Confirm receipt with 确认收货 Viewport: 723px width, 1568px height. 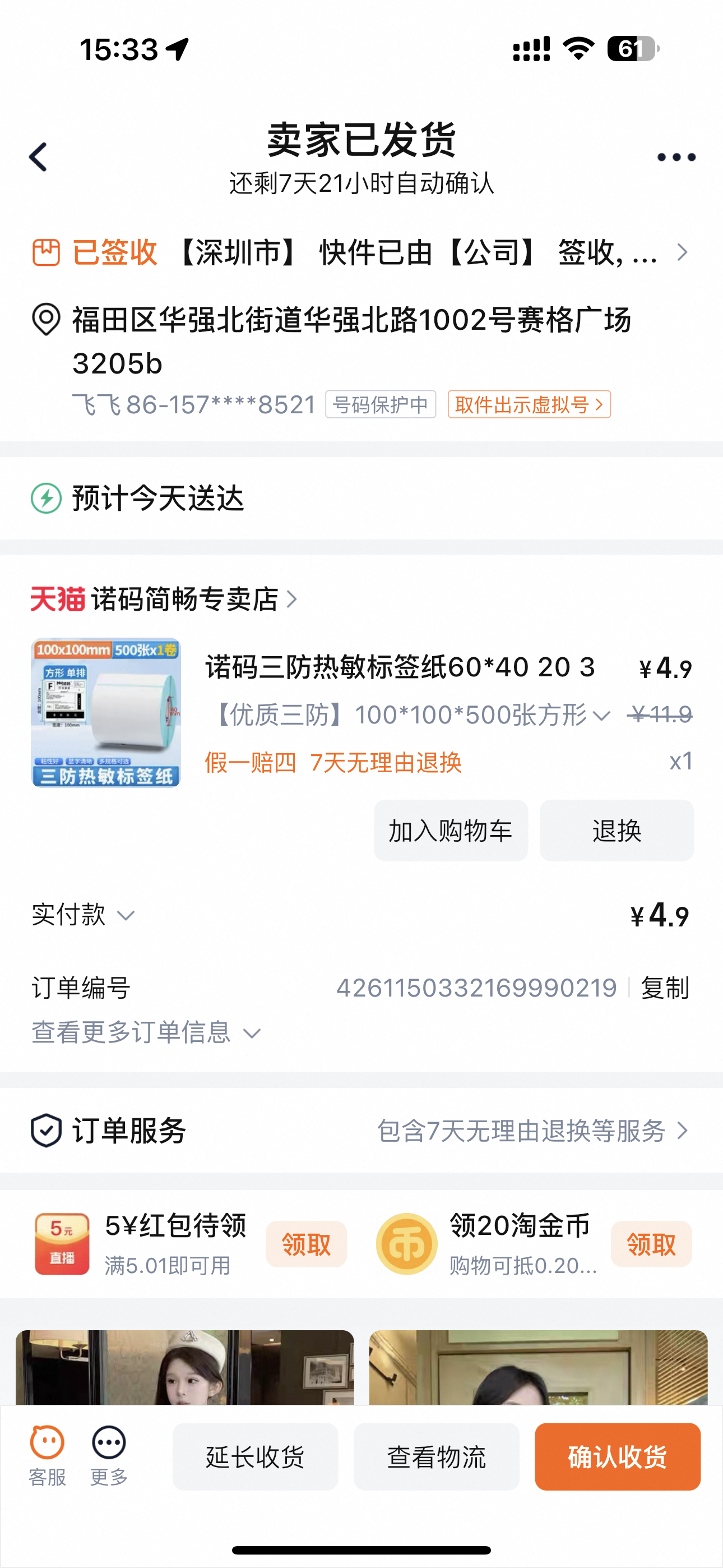coord(617,1456)
